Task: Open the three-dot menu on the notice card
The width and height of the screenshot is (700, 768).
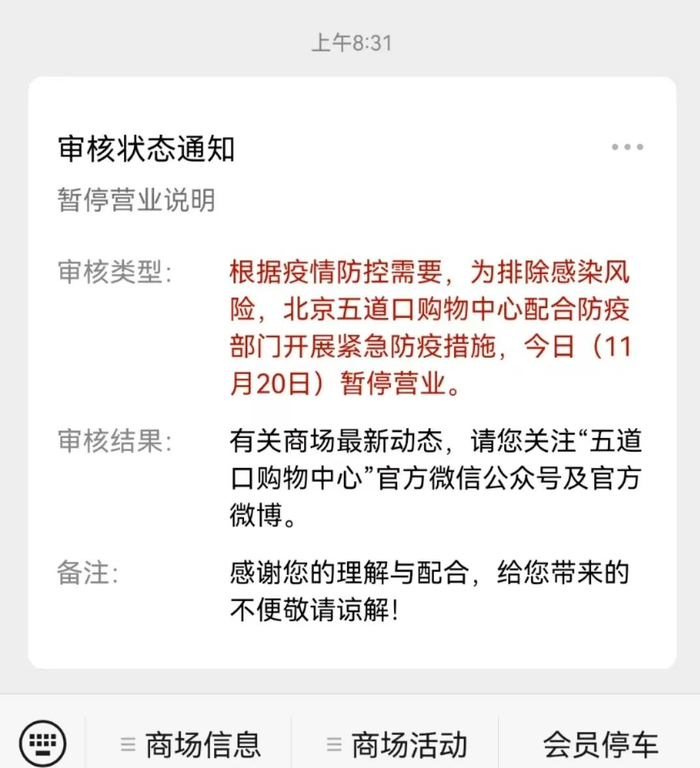Action: 627,148
